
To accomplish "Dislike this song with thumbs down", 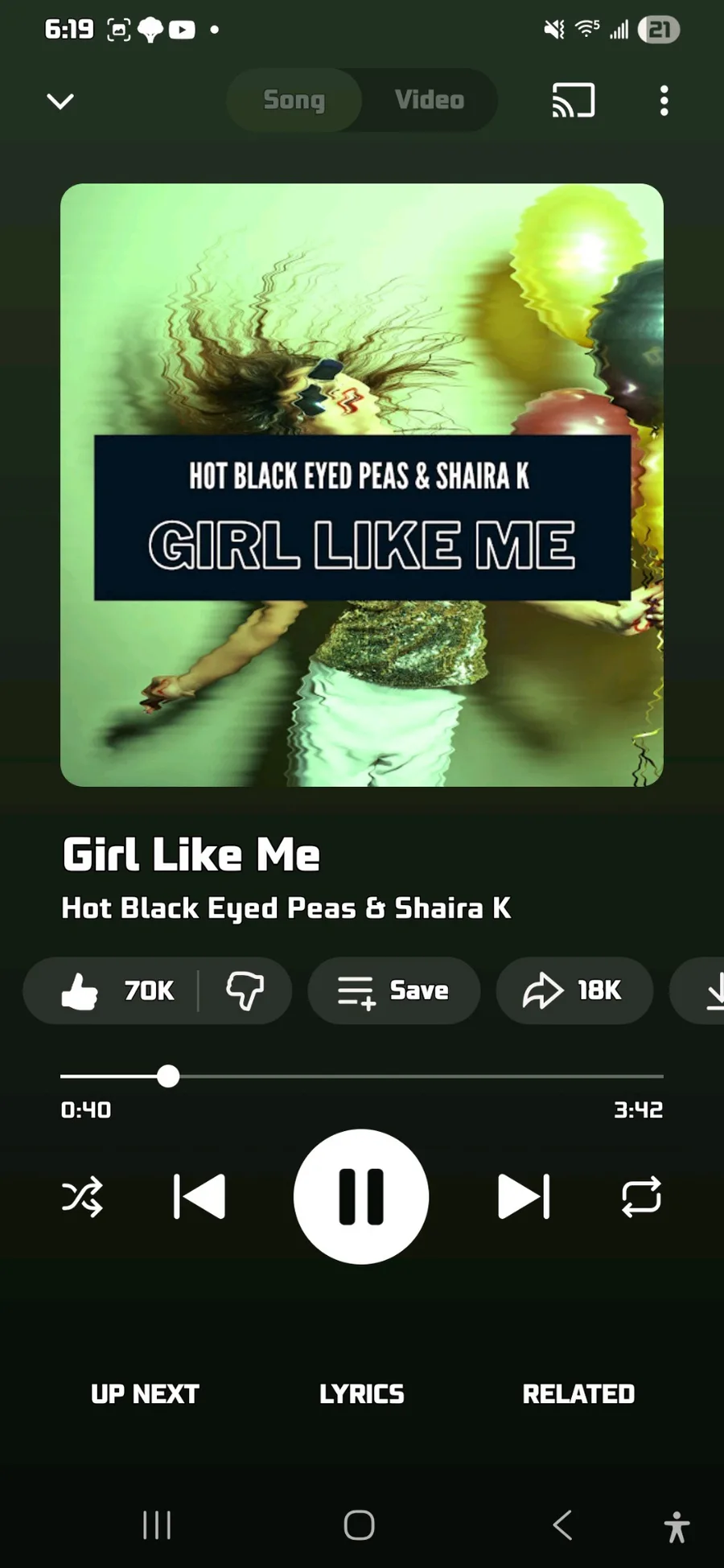I will pos(245,990).
